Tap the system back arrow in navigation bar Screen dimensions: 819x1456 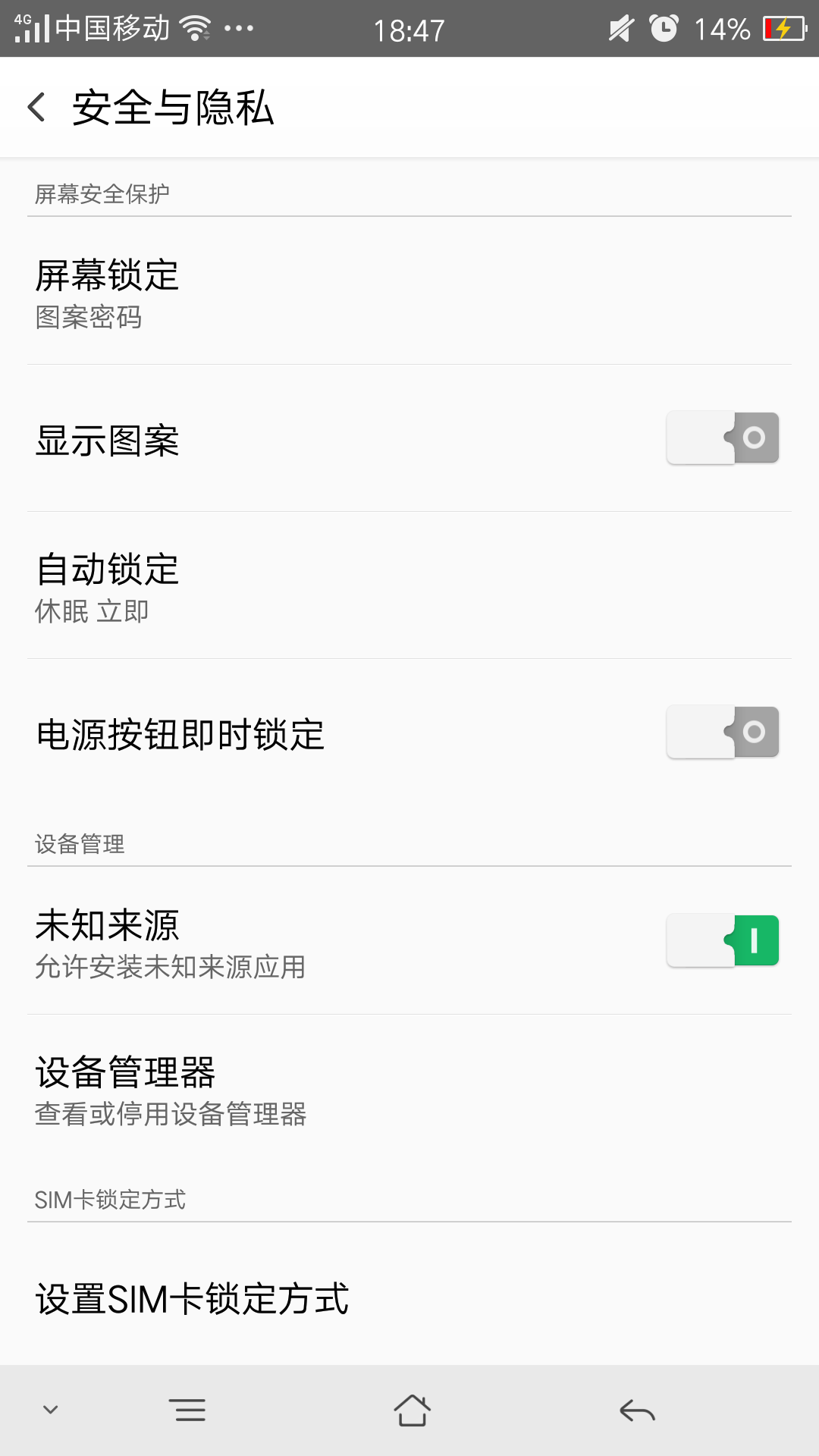[637, 1410]
